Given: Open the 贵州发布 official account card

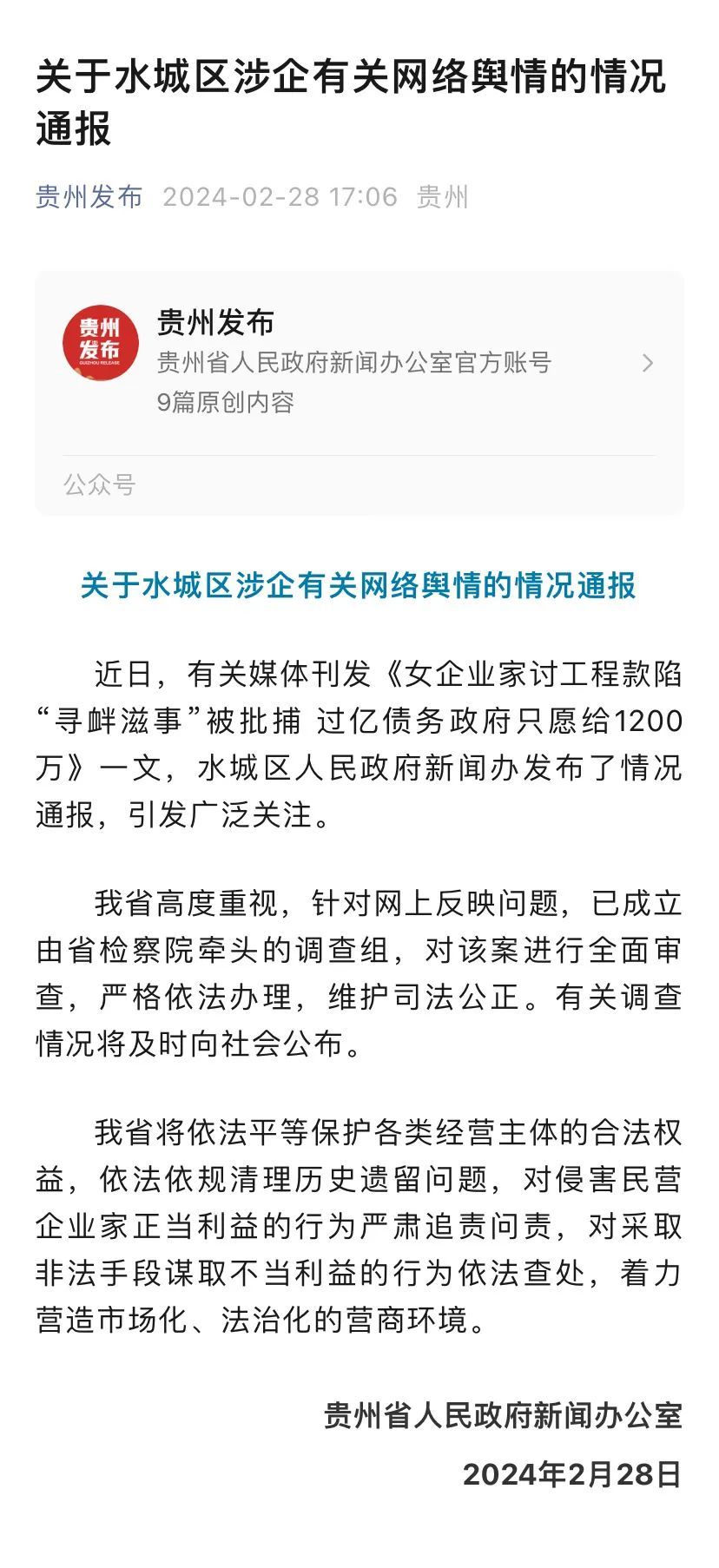Looking at the screenshot, I should click(x=359, y=363).
